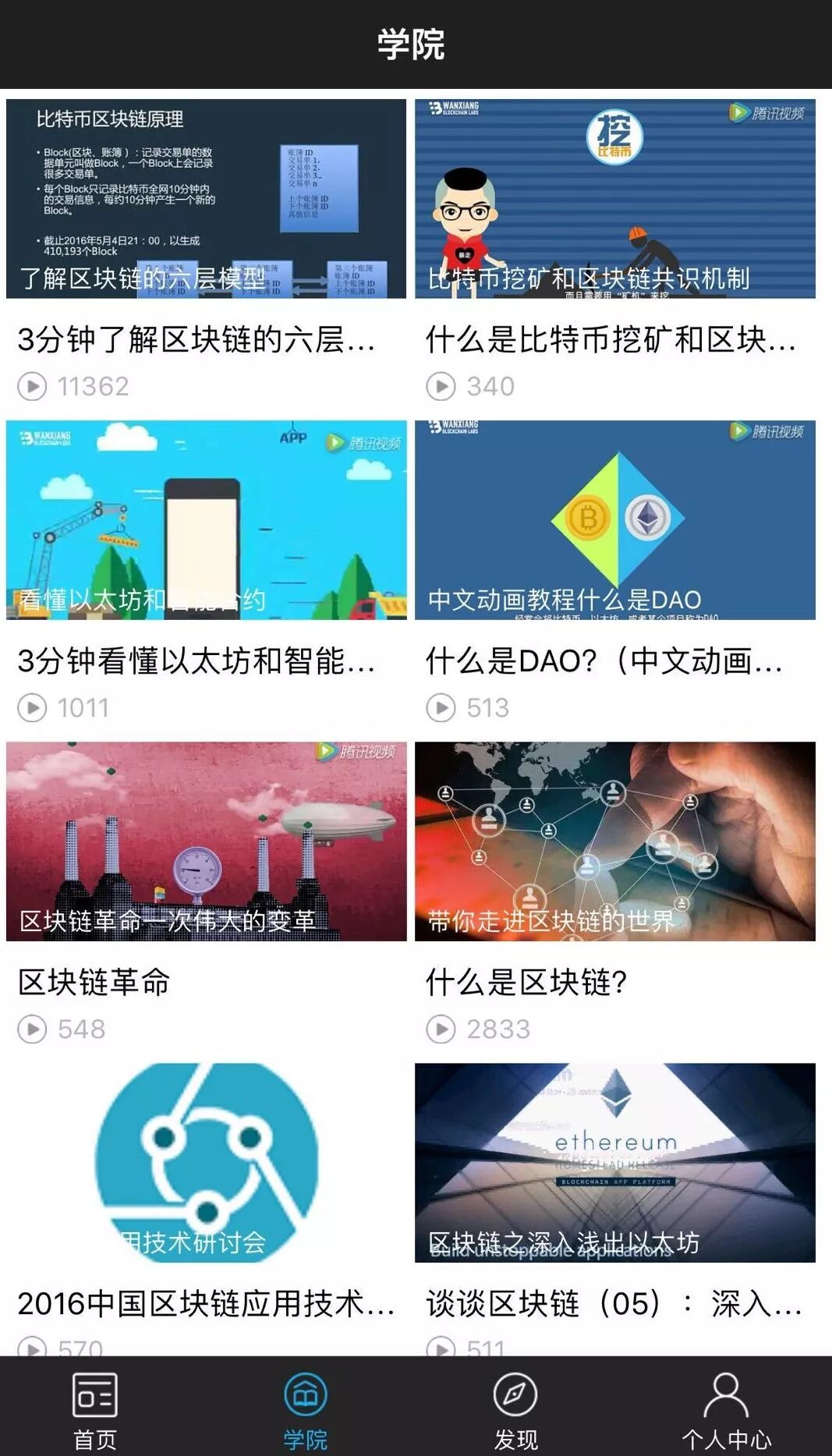This screenshot has width=832, height=1456.
Task: Play the 什么是区块链? video
Action: (614, 841)
